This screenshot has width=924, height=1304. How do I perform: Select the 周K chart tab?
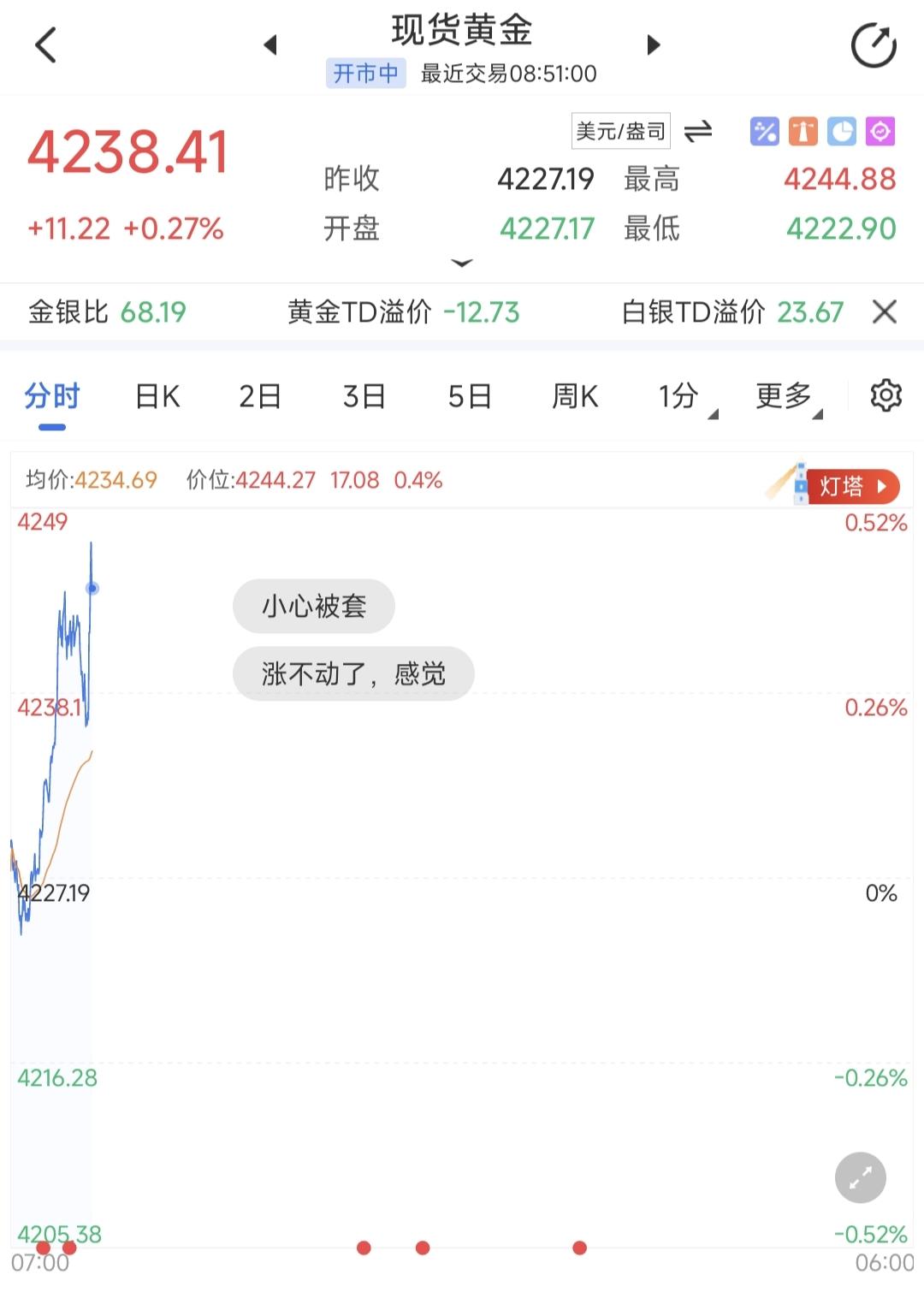click(574, 396)
